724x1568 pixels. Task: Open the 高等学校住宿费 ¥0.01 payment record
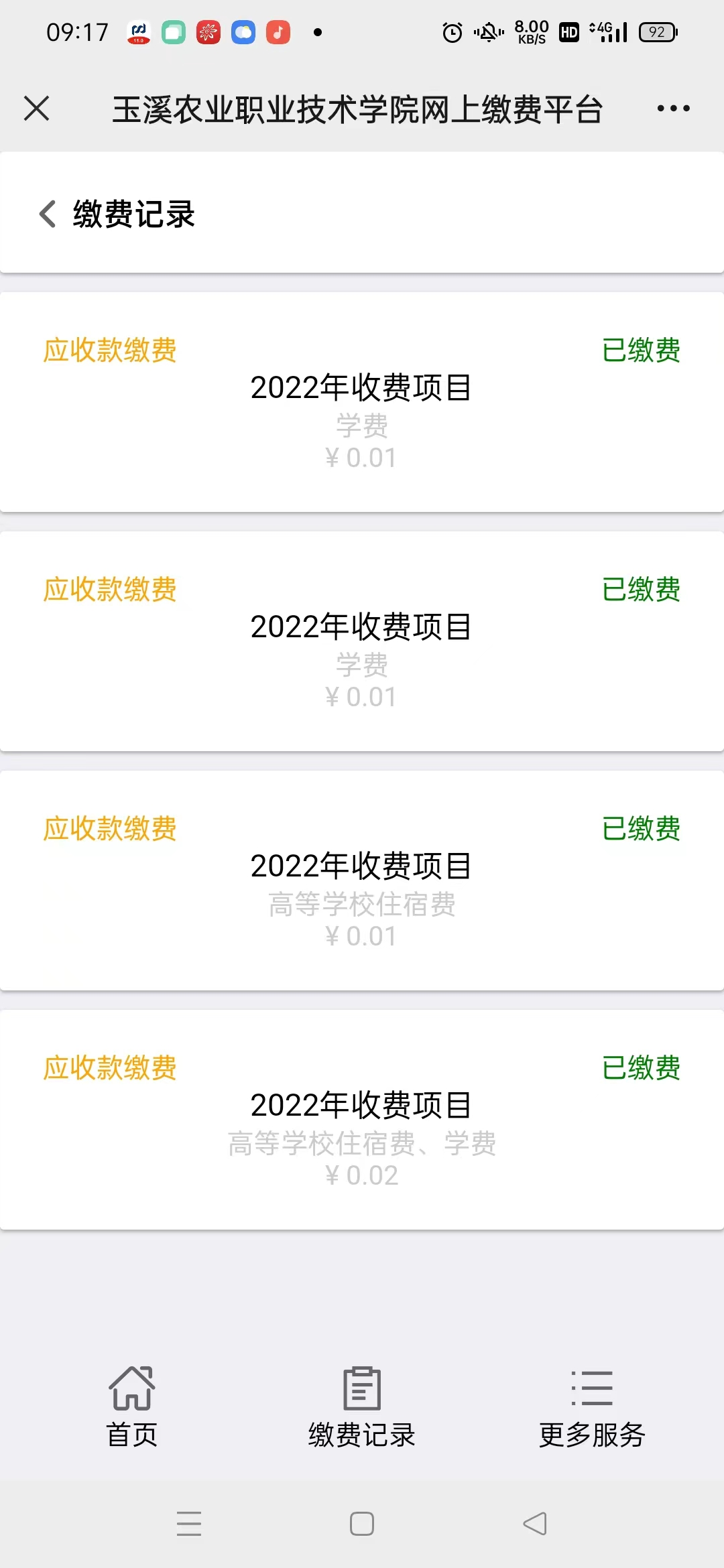(362, 880)
